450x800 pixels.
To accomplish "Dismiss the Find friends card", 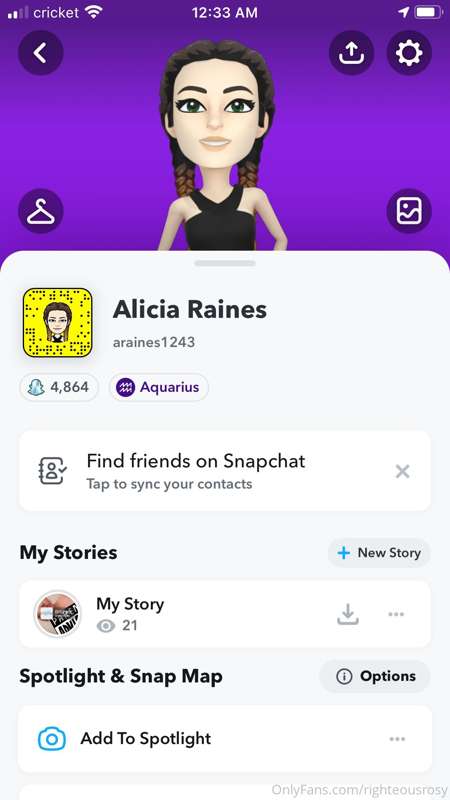I will click(x=403, y=471).
